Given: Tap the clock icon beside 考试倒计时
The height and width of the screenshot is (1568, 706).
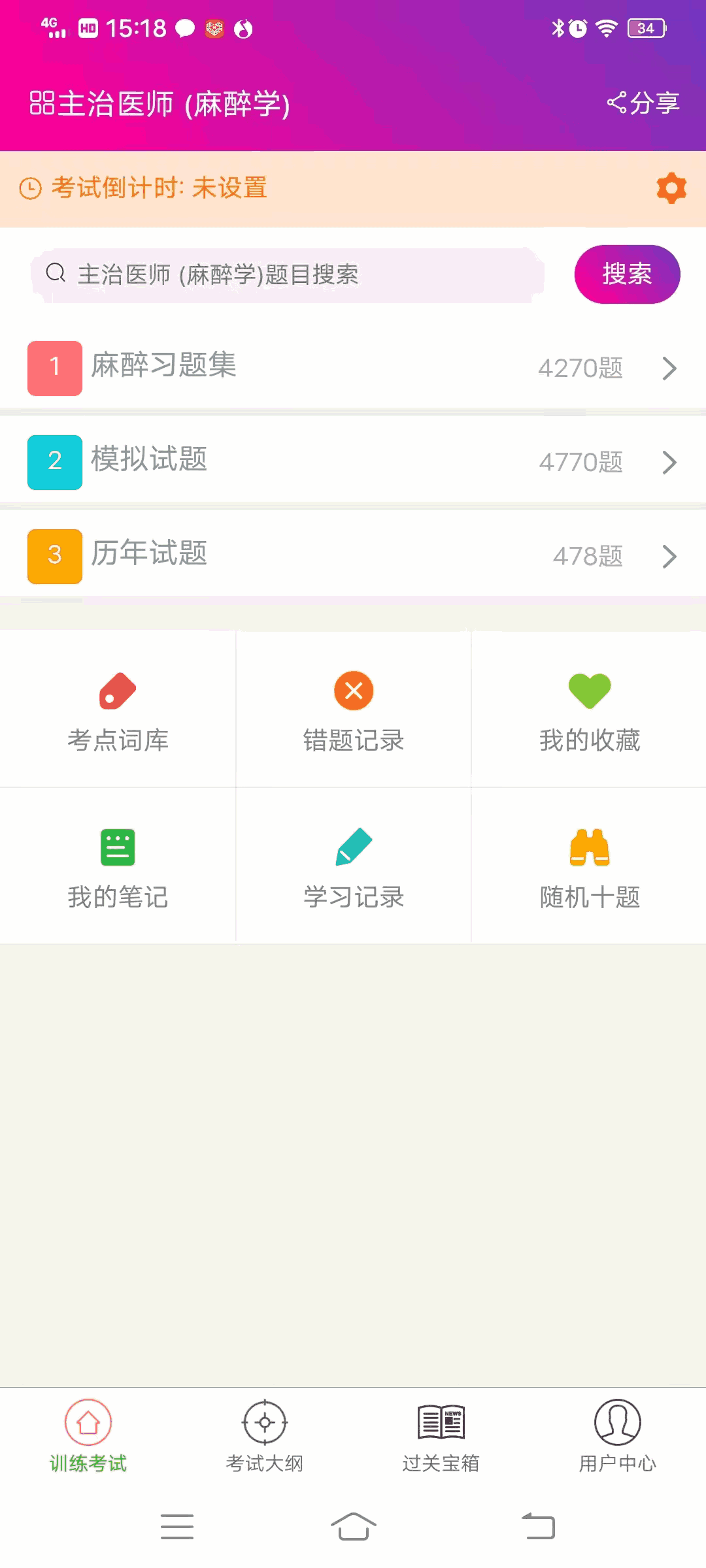Looking at the screenshot, I should (32, 189).
